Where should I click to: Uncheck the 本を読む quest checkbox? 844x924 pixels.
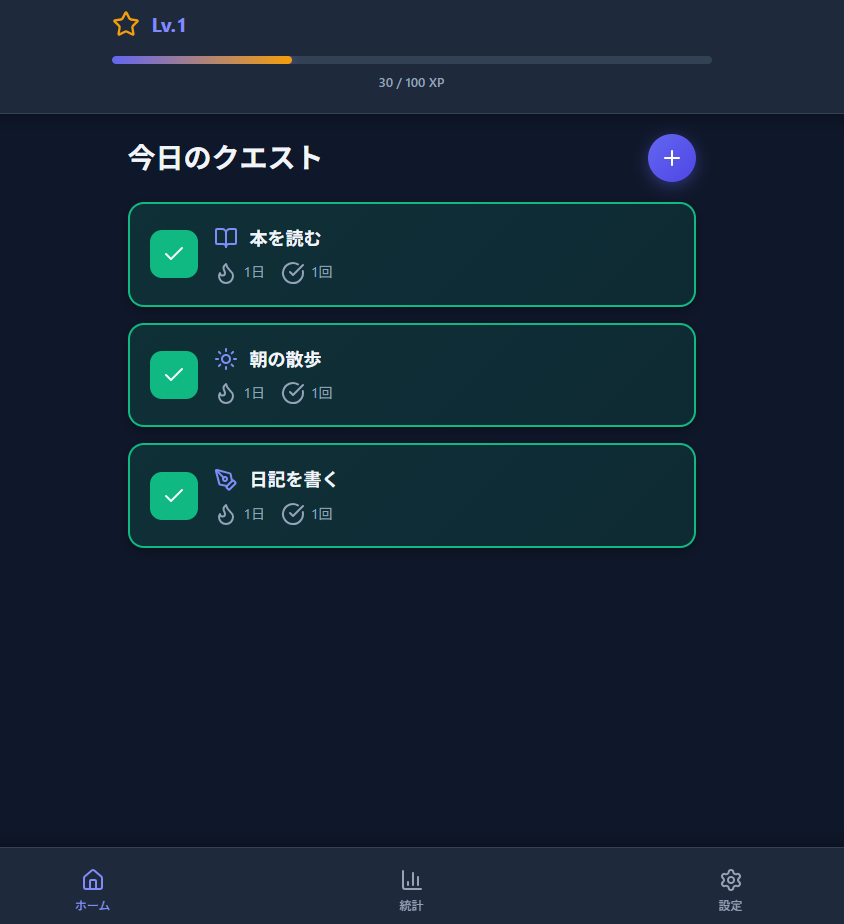(174, 254)
